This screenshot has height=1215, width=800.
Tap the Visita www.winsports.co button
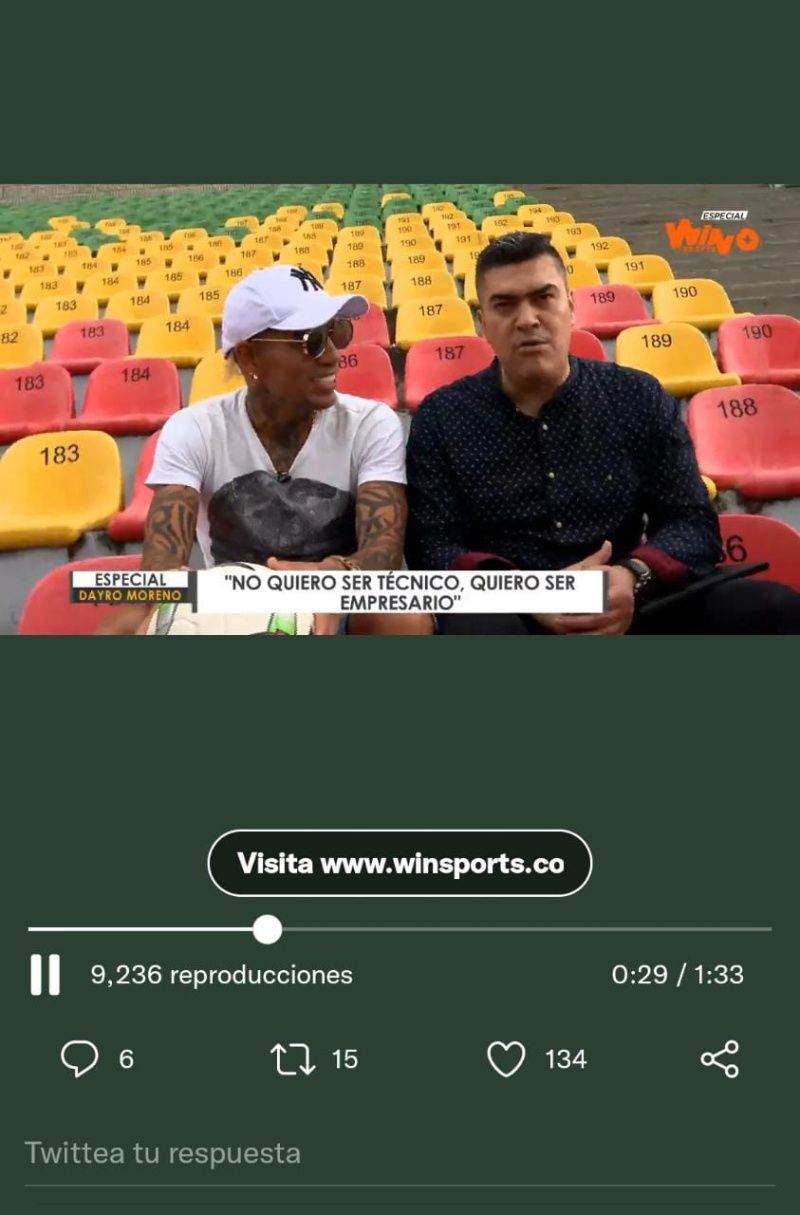(x=400, y=863)
